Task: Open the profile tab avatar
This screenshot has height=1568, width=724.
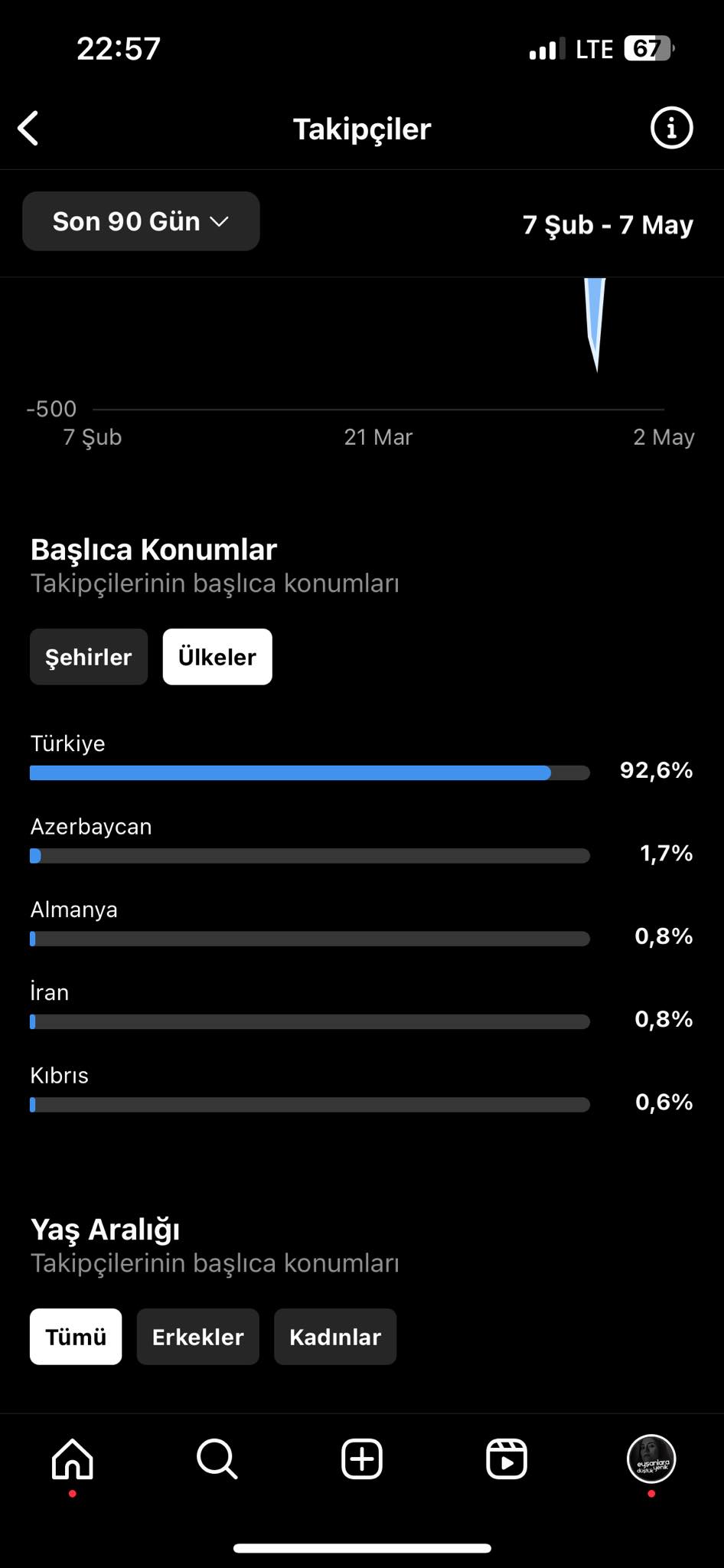Action: (651, 1459)
